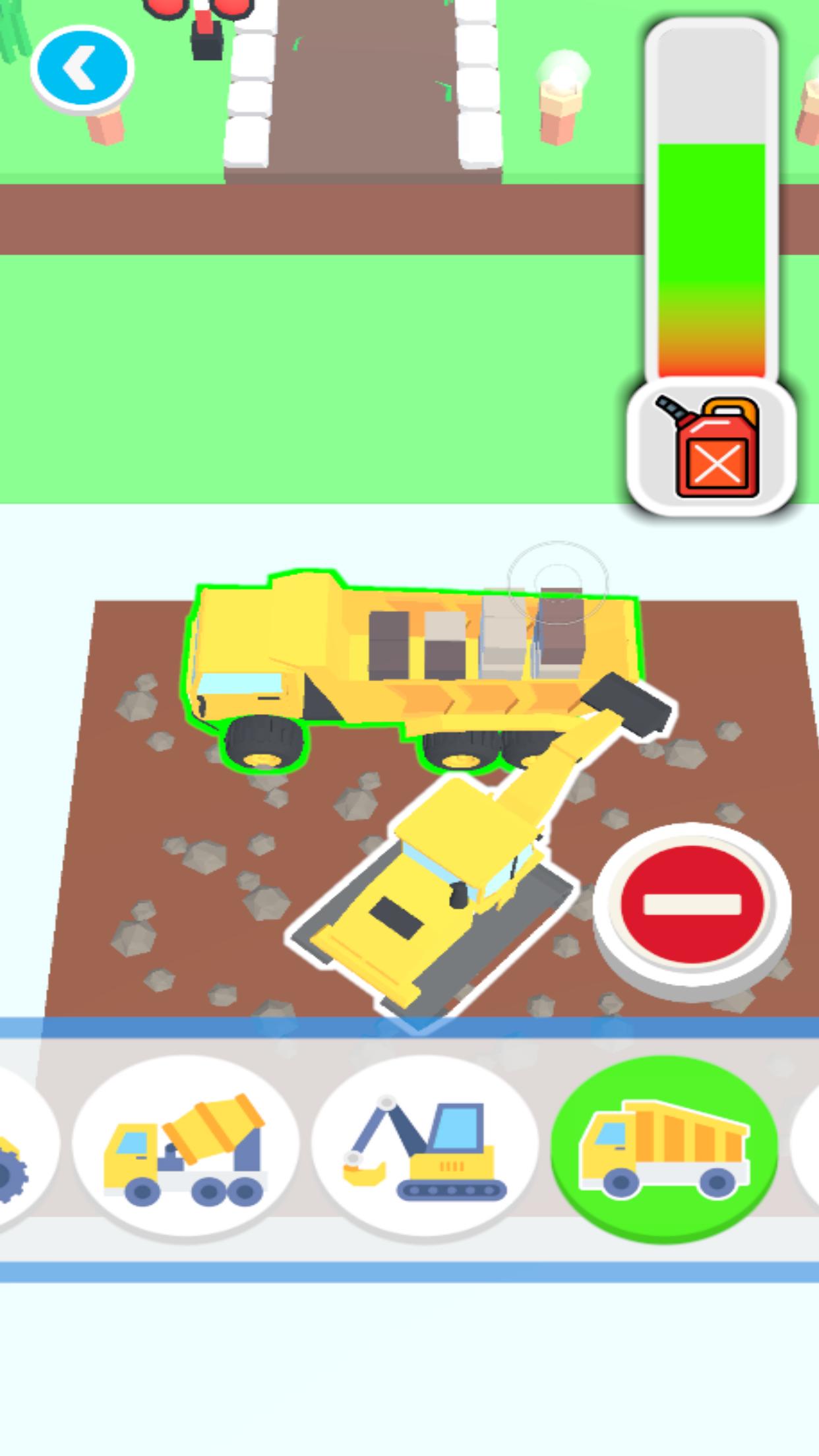Select the cement mixer truck
Image resolution: width=819 pixels, height=1456 pixels.
click(x=185, y=1148)
